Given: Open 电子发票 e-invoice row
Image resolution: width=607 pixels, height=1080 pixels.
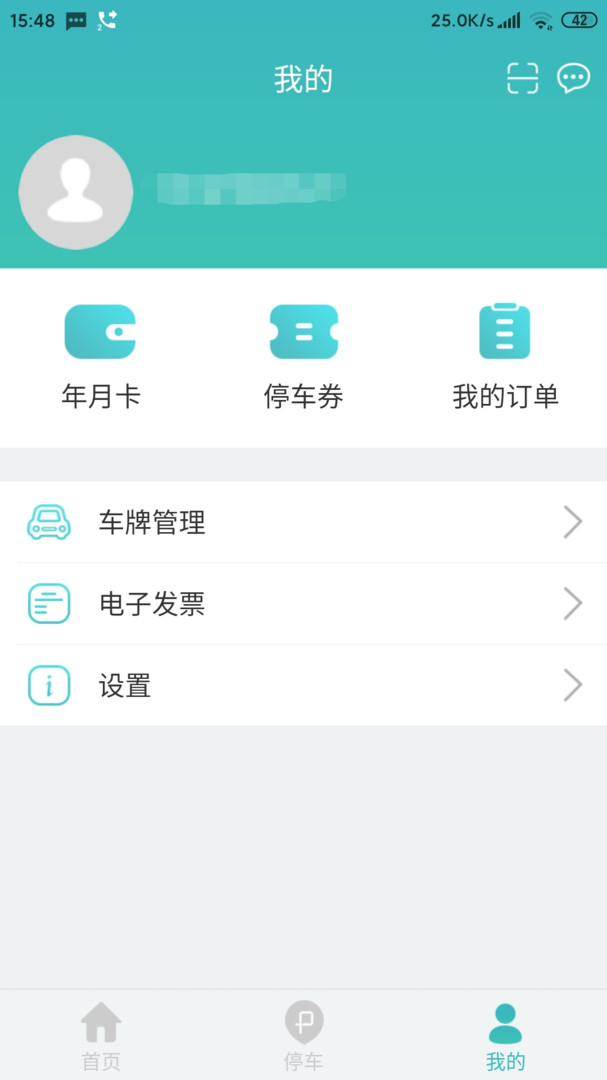Looking at the screenshot, I should [x=303, y=604].
